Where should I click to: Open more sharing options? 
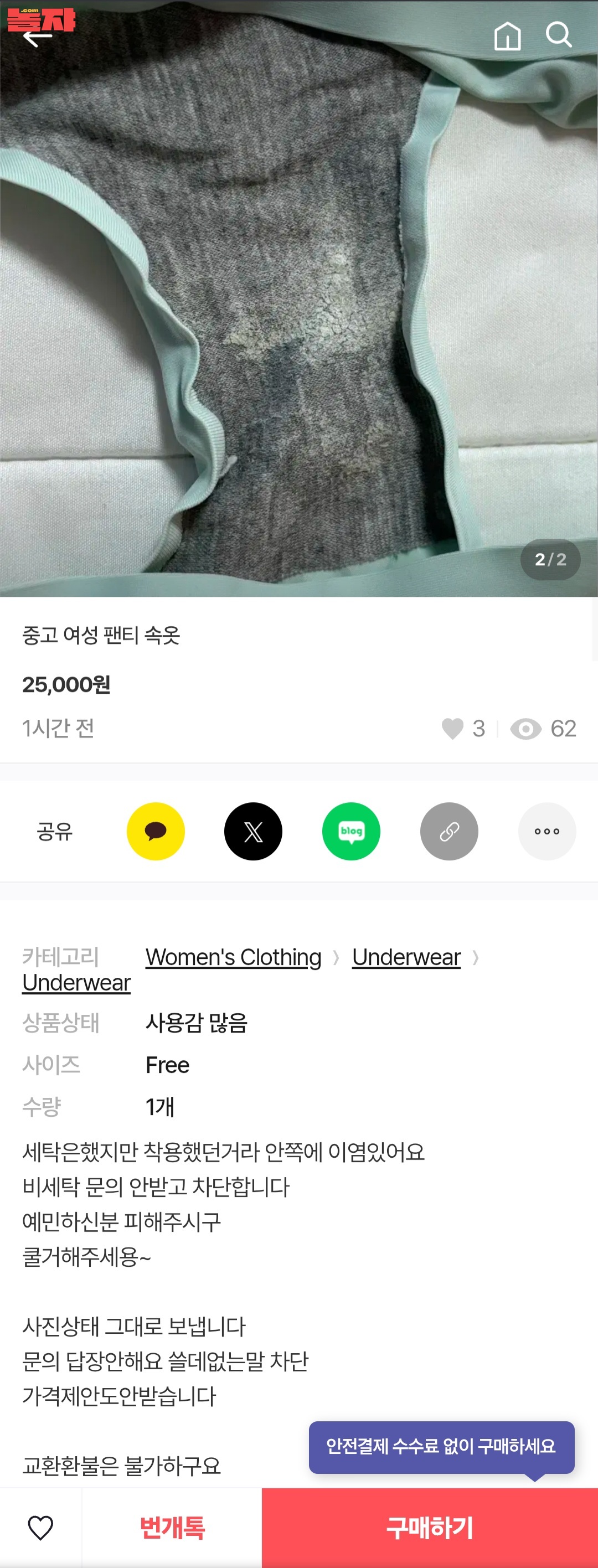tap(547, 831)
